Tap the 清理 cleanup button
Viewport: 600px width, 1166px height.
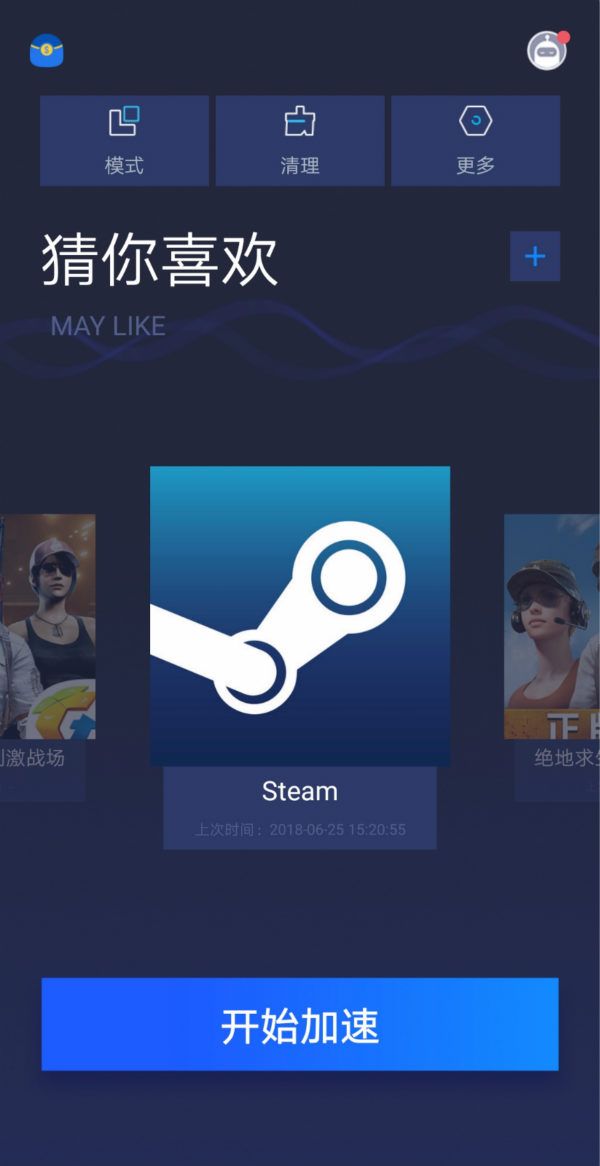point(300,141)
